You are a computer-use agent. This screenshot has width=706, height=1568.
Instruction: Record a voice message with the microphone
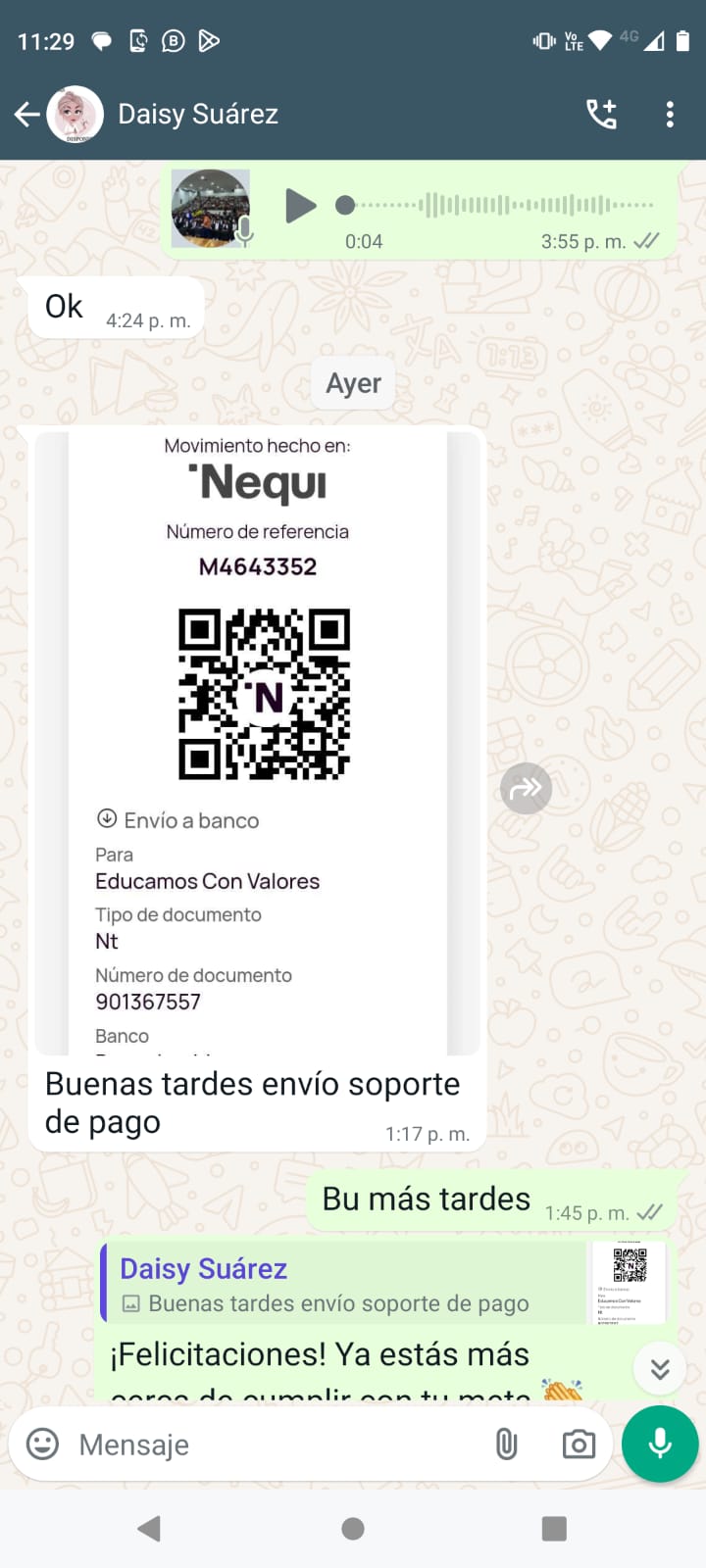click(660, 1444)
